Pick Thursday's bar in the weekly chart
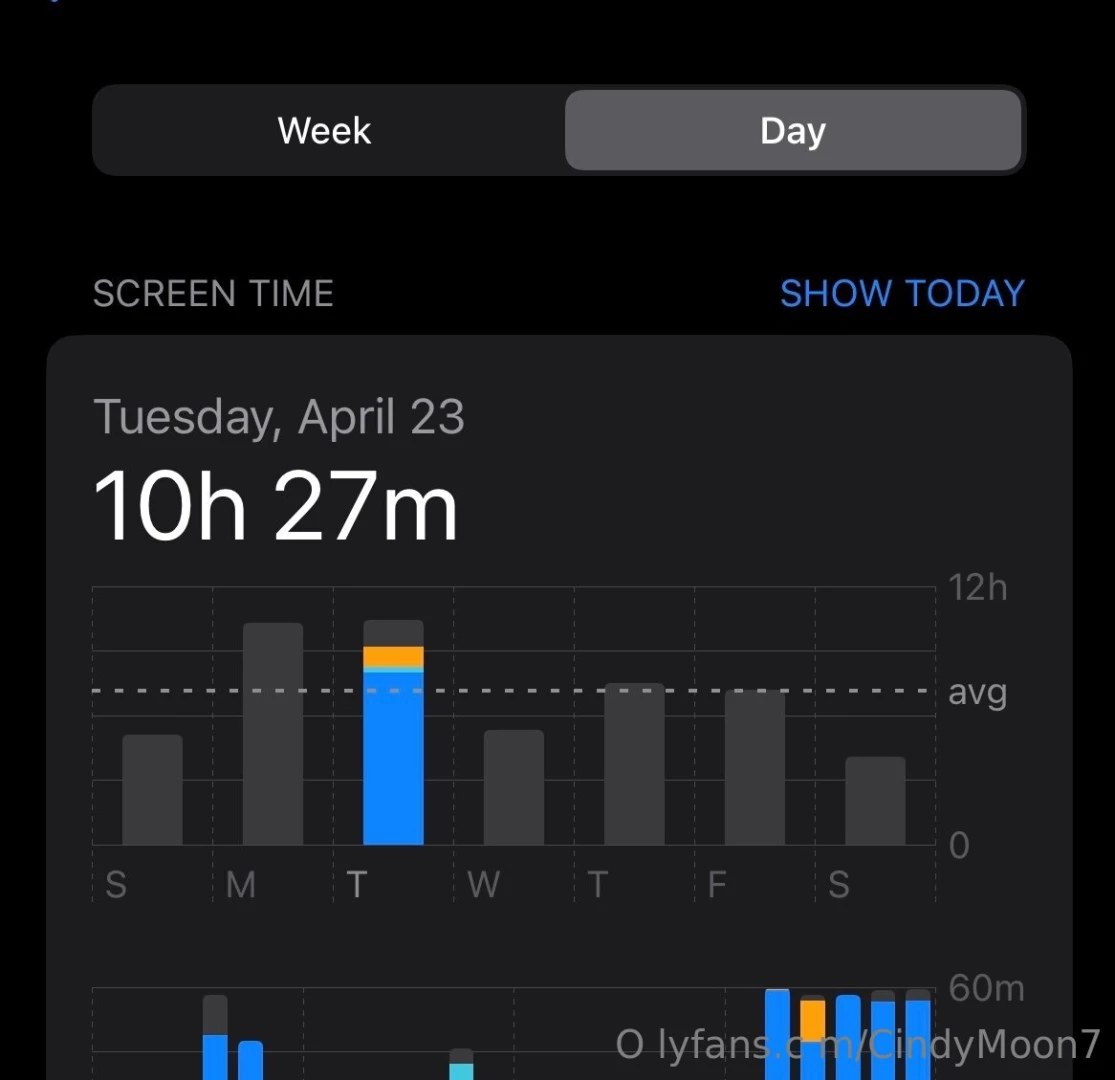The width and height of the screenshot is (1115, 1080). [634, 764]
